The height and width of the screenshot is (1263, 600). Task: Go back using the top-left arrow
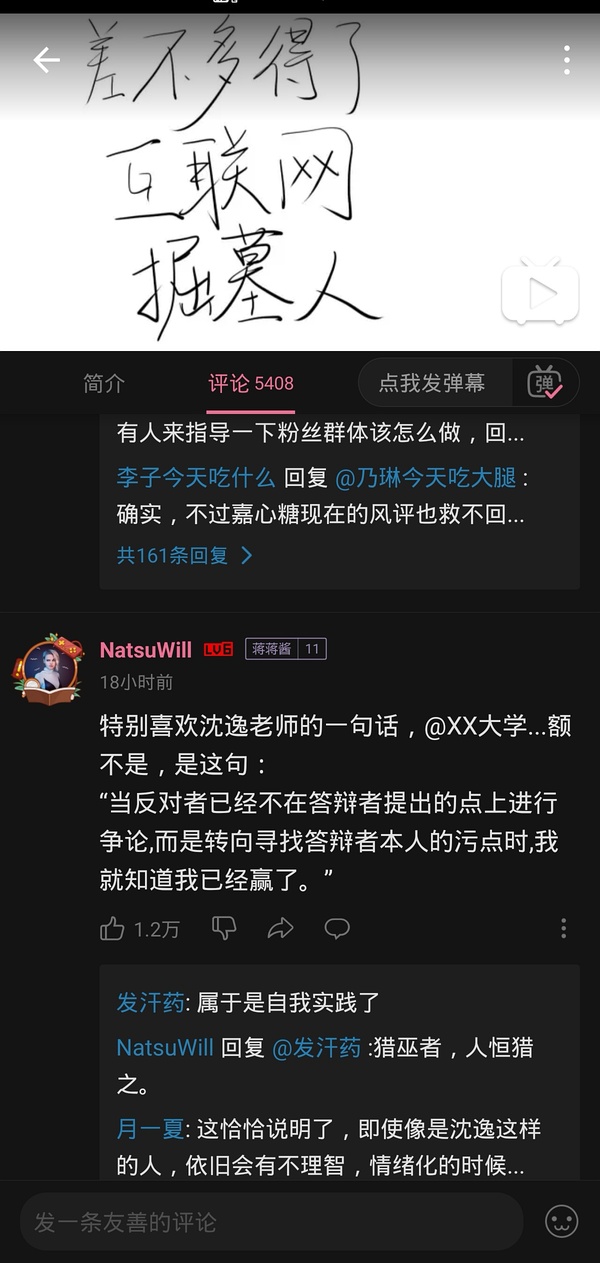[x=46, y=60]
